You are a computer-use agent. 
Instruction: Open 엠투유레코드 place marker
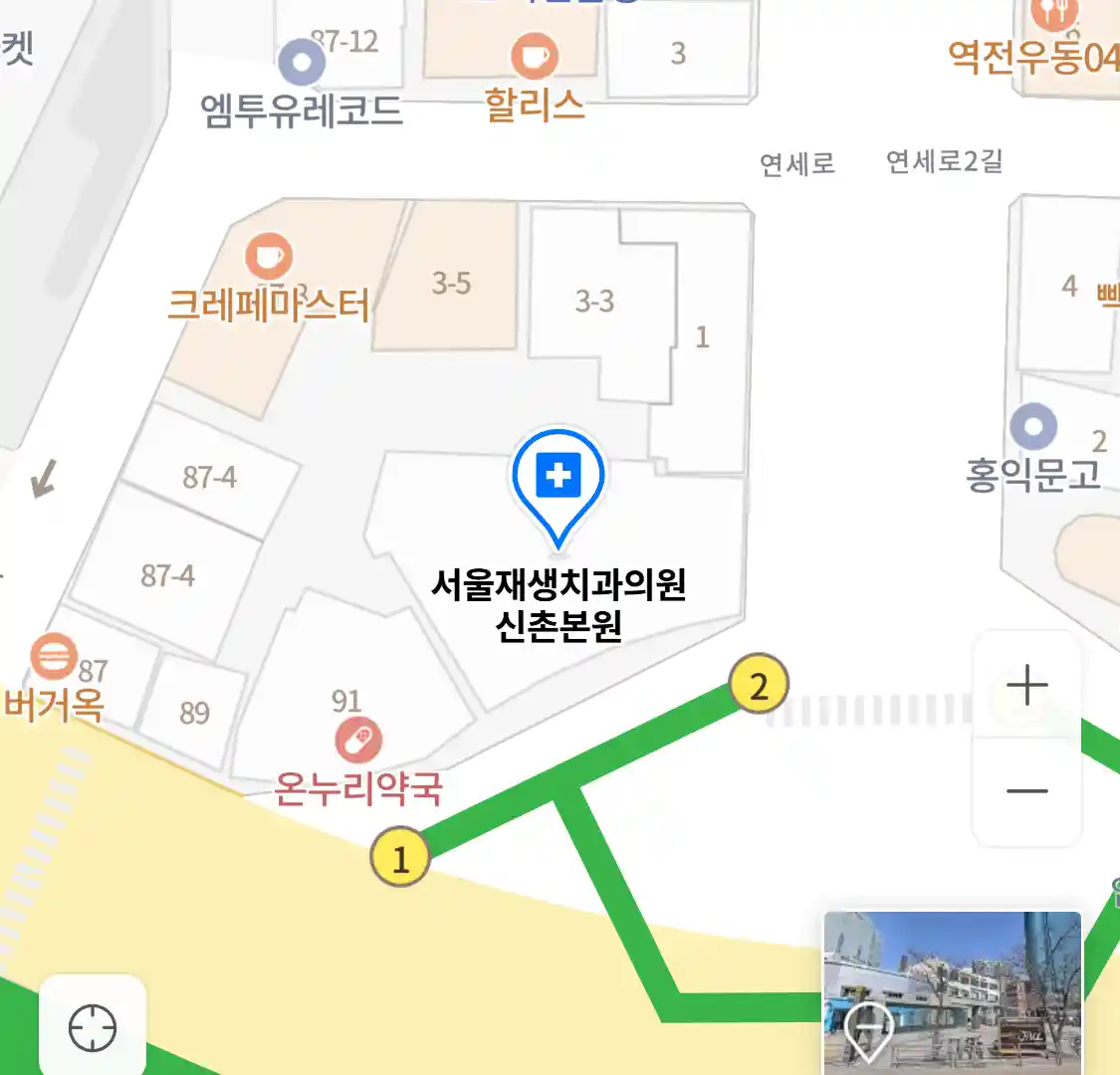point(302,64)
